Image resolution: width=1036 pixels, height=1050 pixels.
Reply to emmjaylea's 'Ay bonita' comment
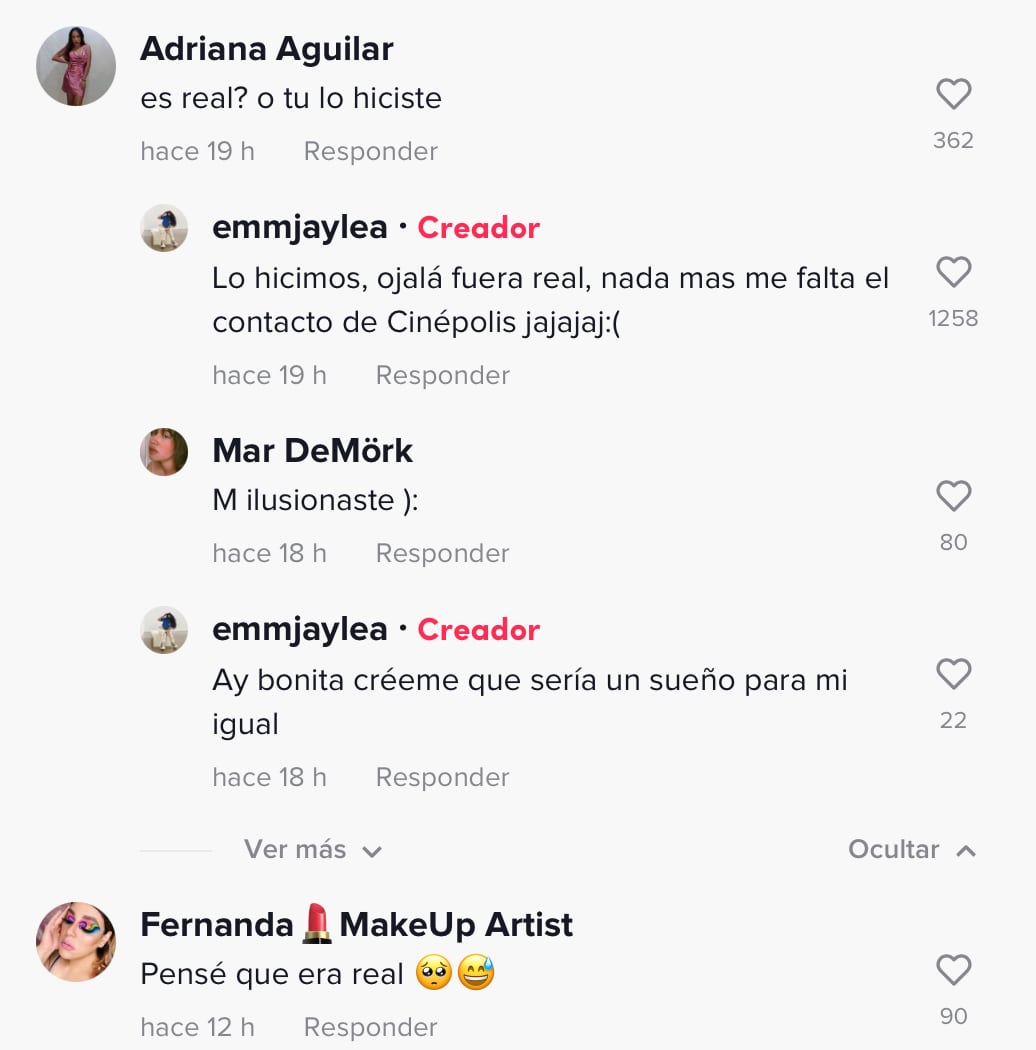click(442, 778)
